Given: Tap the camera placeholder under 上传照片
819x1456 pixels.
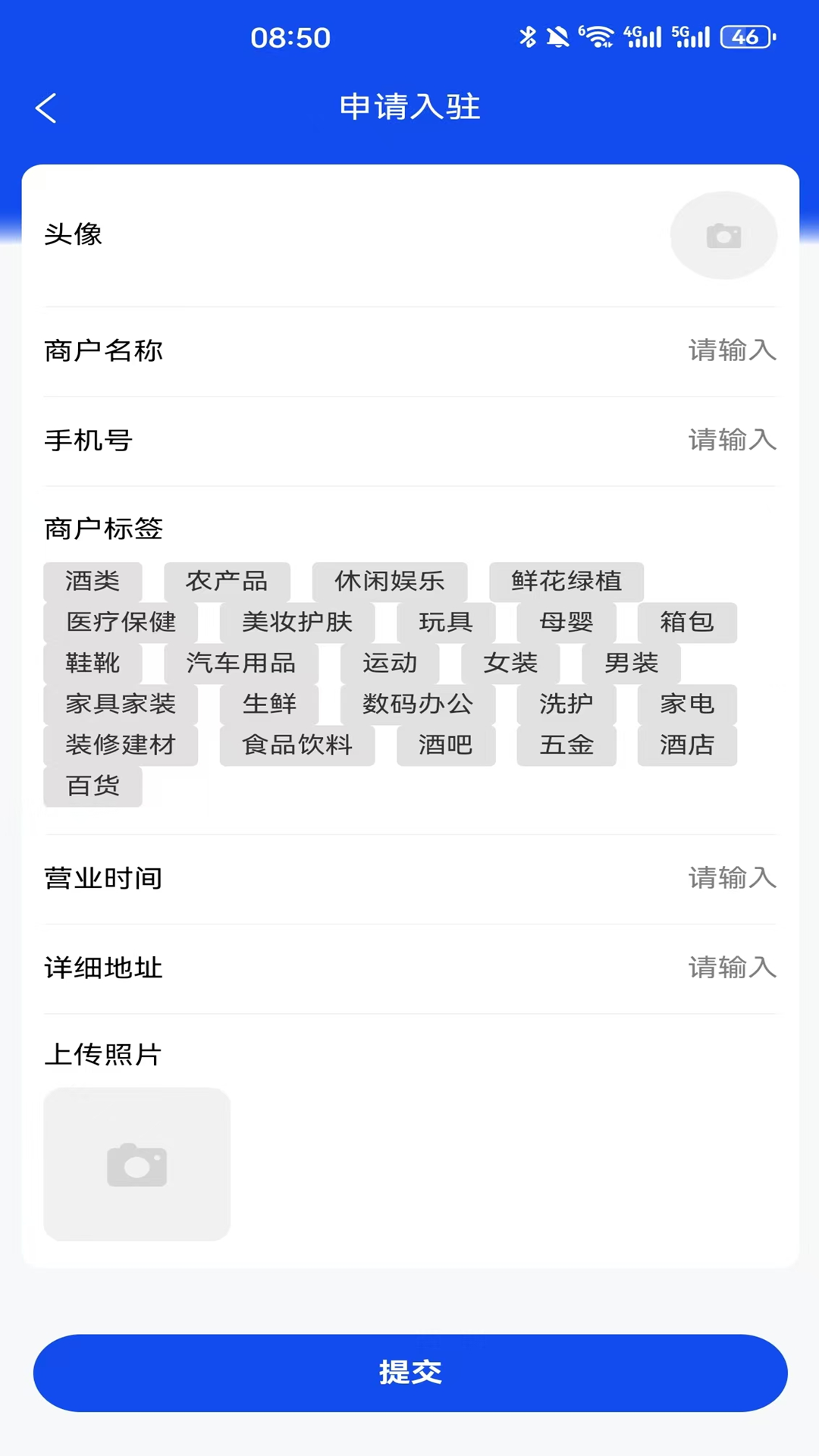Looking at the screenshot, I should 136,1165.
